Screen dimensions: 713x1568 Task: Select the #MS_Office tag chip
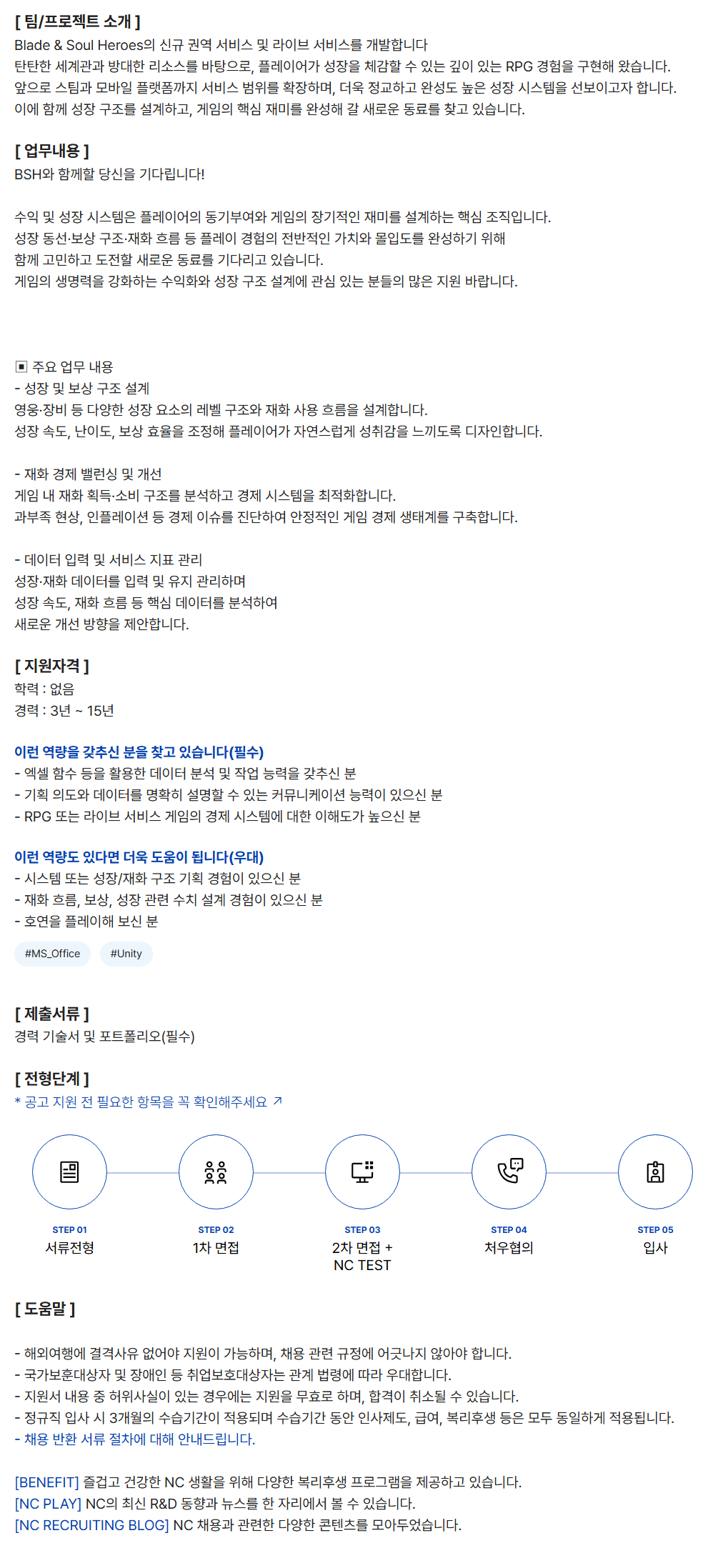(x=52, y=954)
